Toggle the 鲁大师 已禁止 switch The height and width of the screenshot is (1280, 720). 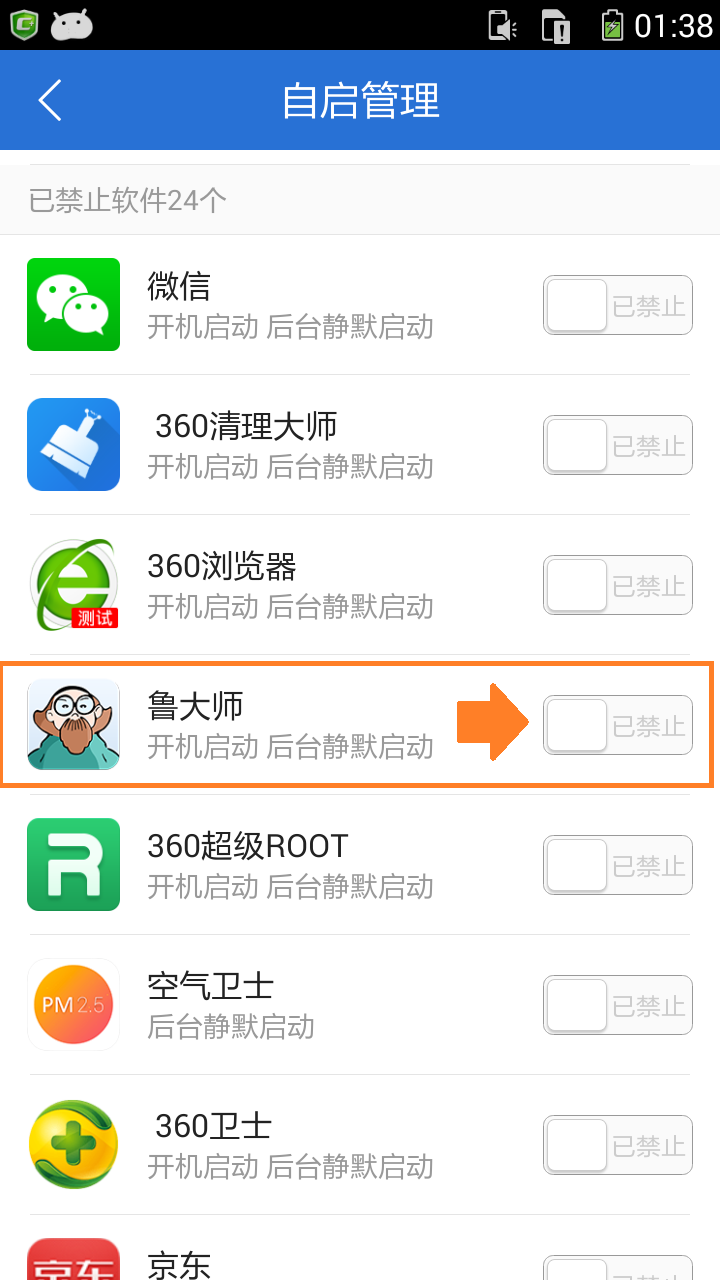click(x=618, y=725)
